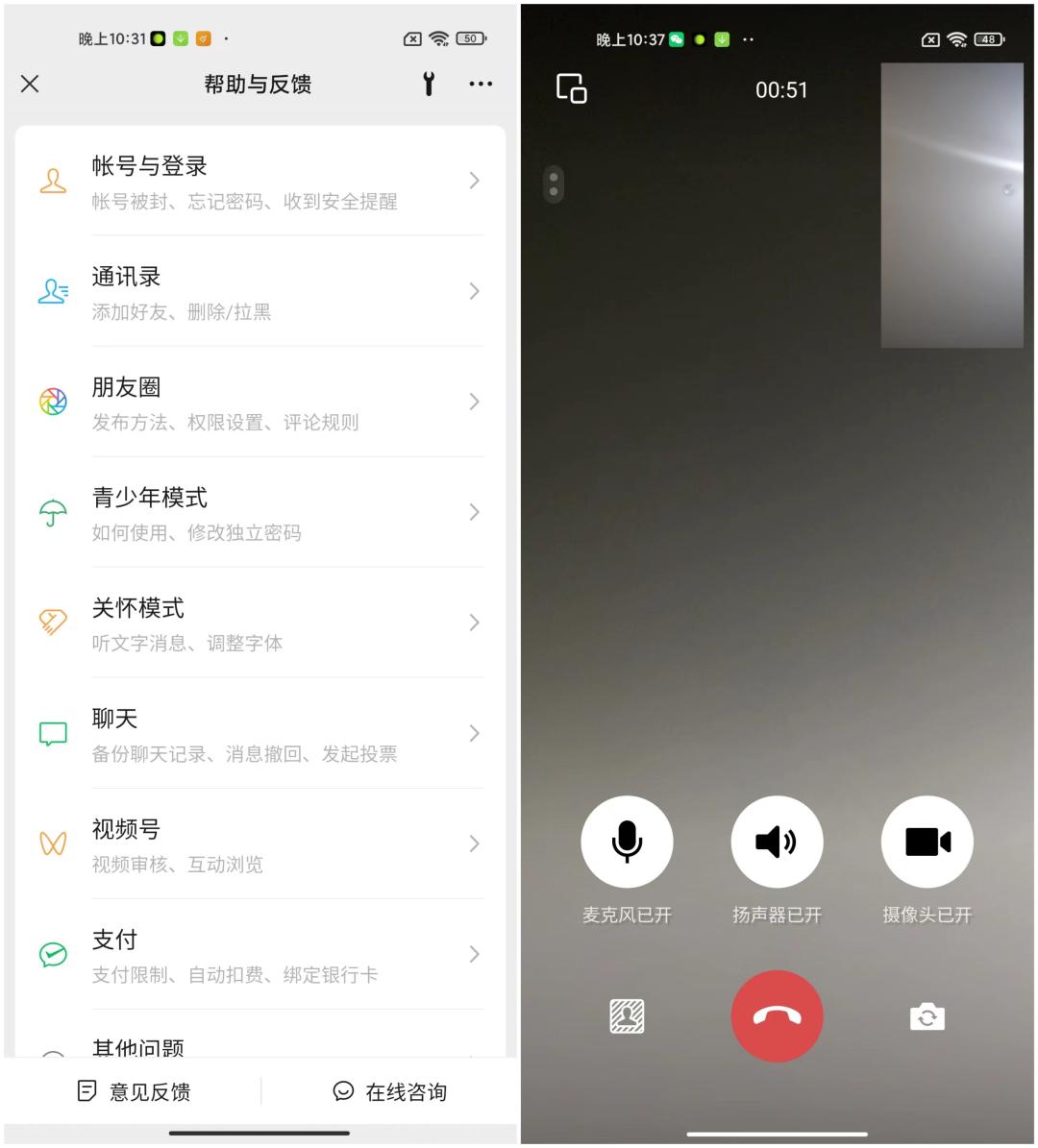The image size is (1038, 1148).
Task: Open 聊天 help section
Action: coord(260,734)
